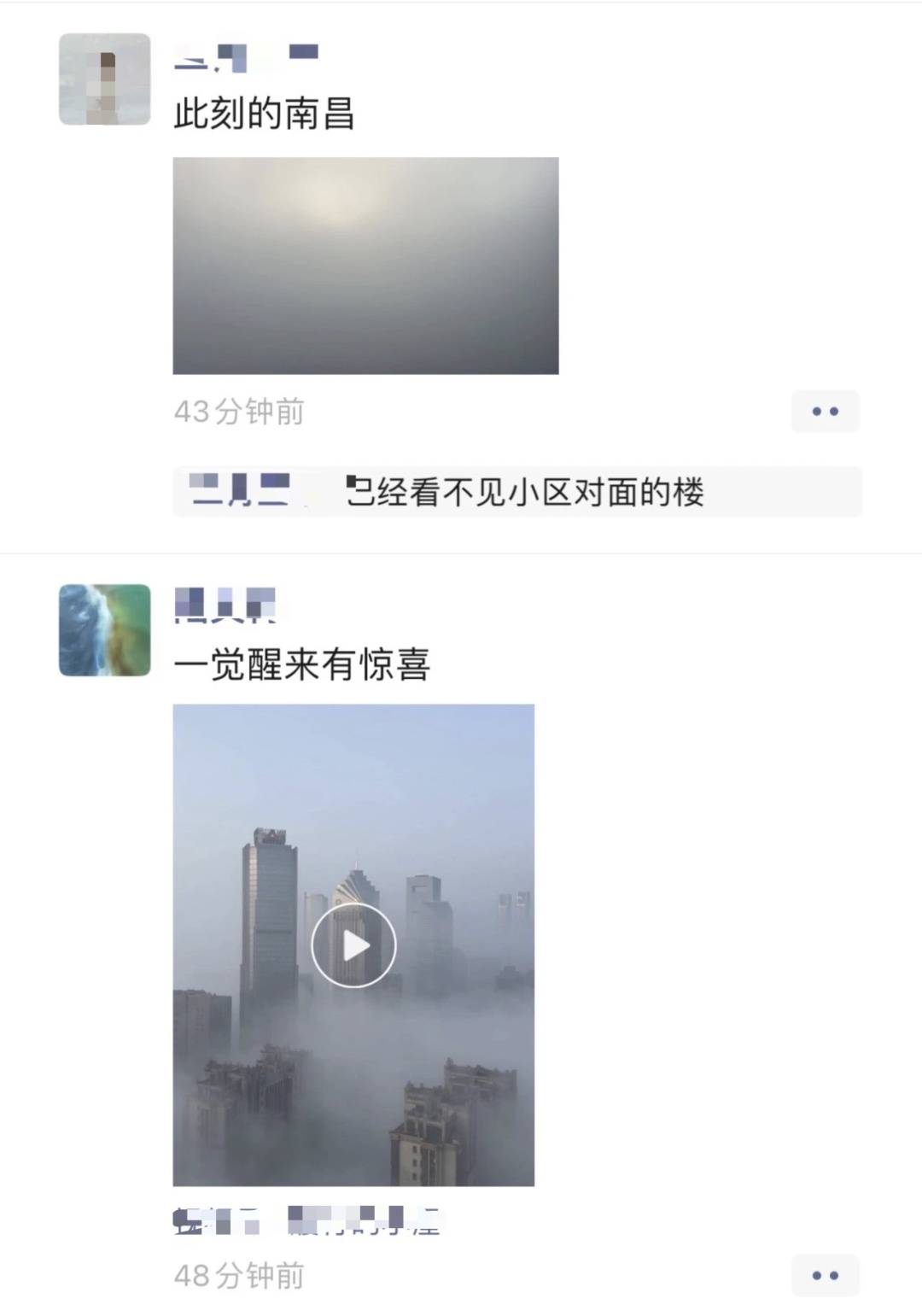Tap the timestamp 48 分钟前

[x=239, y=1277]
